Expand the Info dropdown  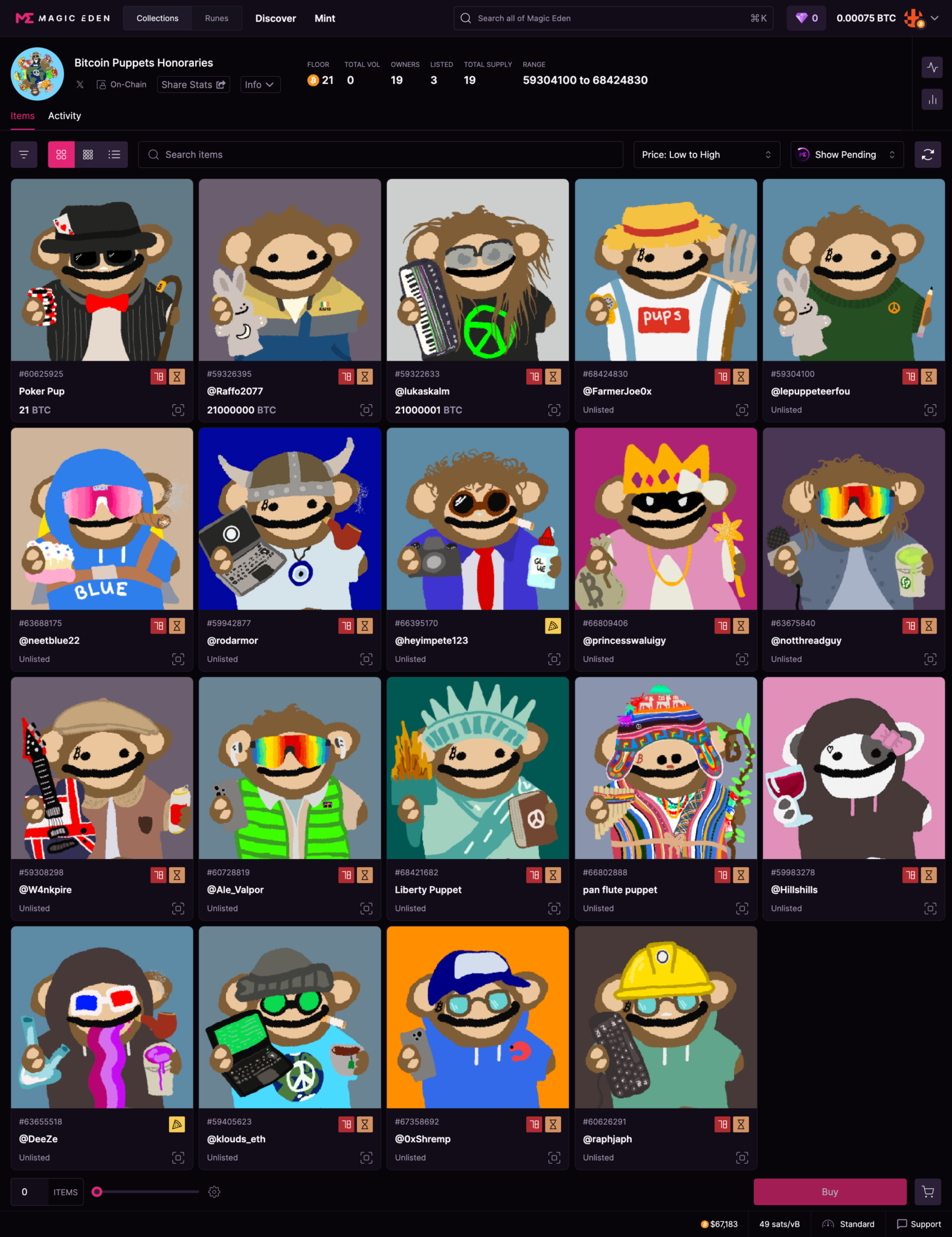click(259, 85)
